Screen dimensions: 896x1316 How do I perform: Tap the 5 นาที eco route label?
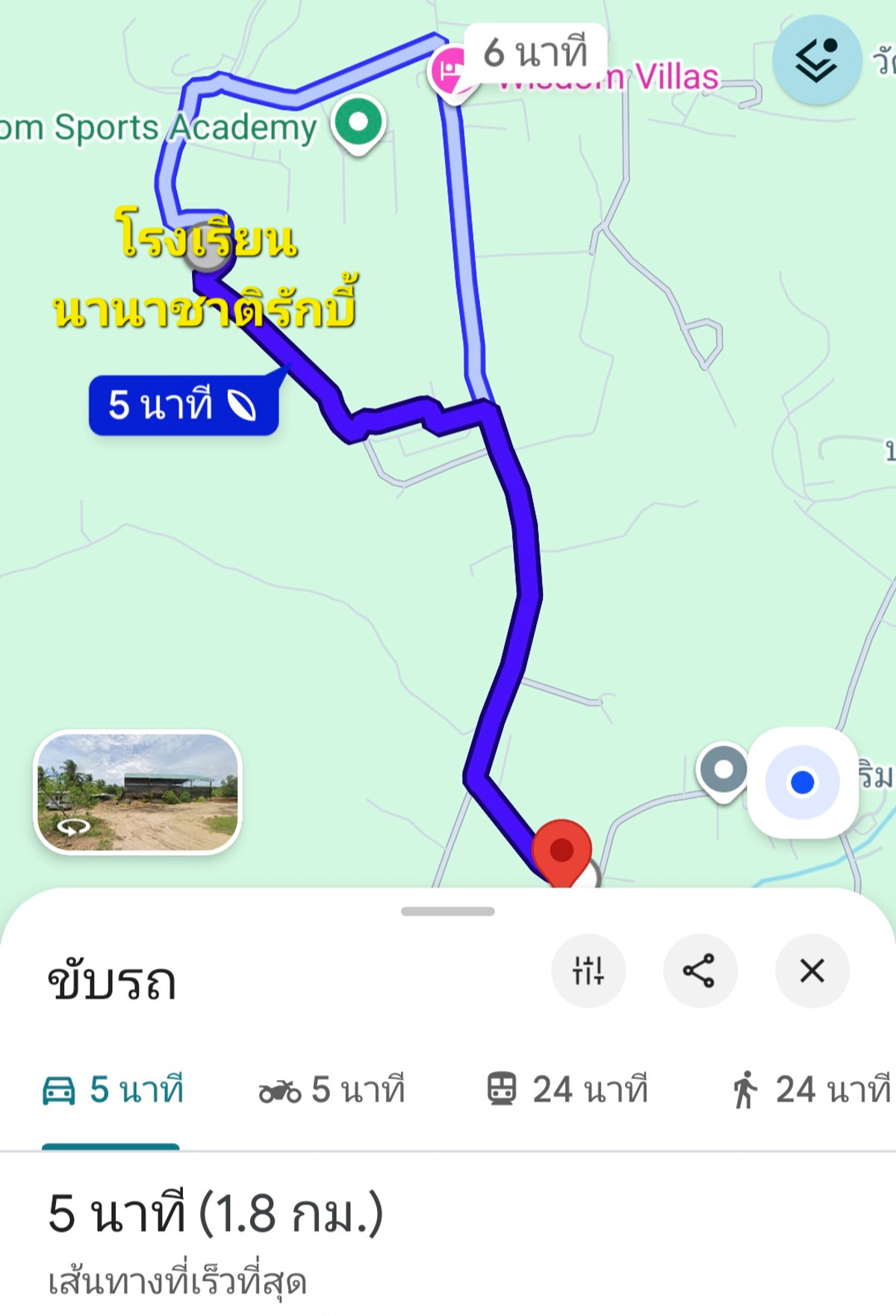point(183,406)
